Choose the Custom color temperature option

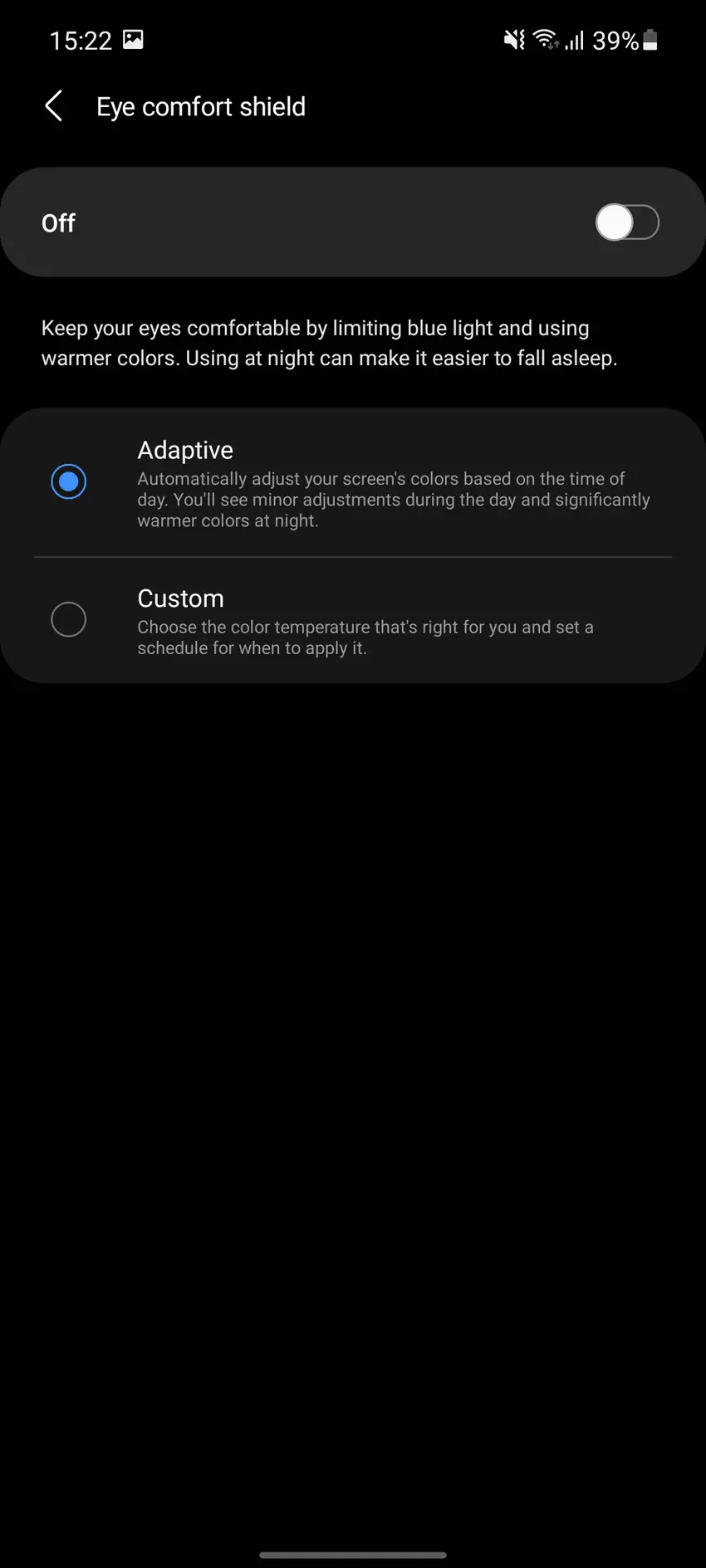tap(69, 620)
